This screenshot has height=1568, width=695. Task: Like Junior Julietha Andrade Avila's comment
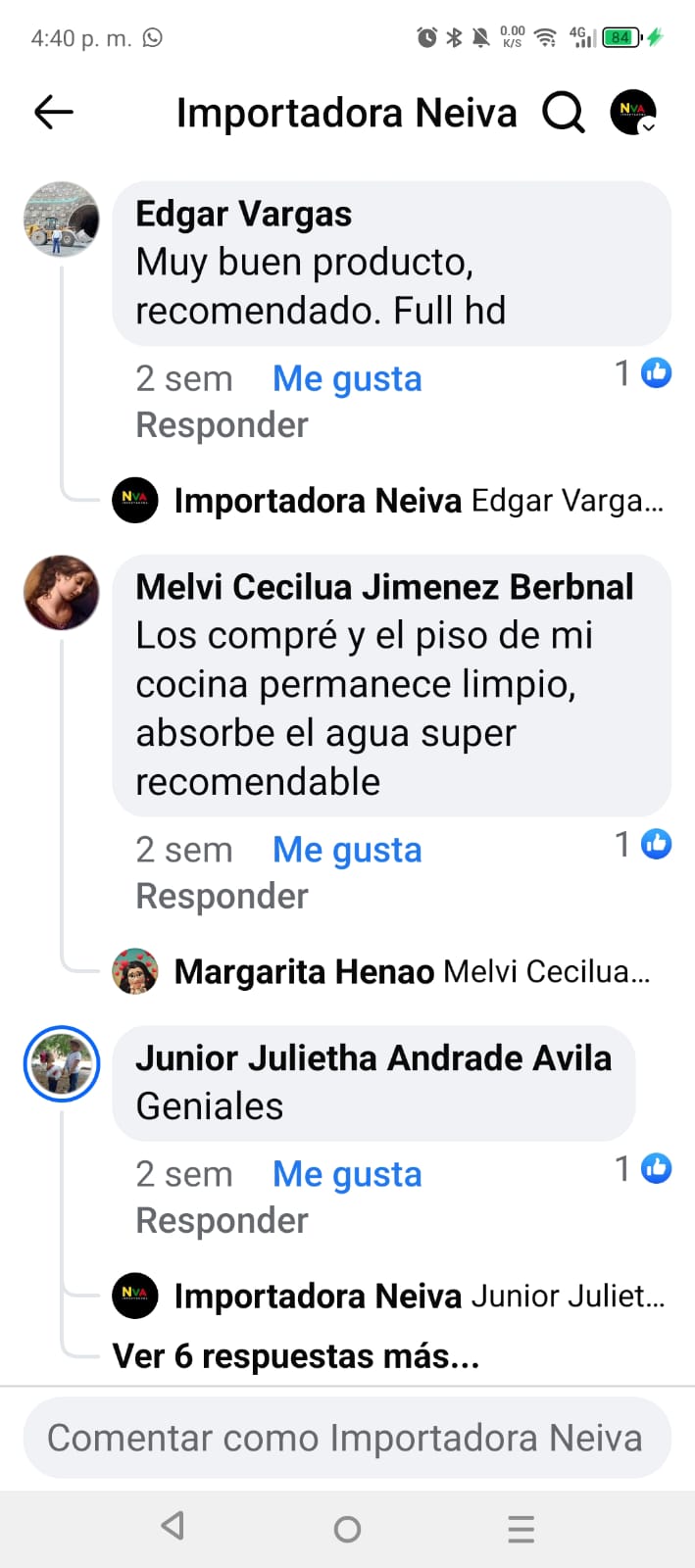click(x=347, y=1174)
